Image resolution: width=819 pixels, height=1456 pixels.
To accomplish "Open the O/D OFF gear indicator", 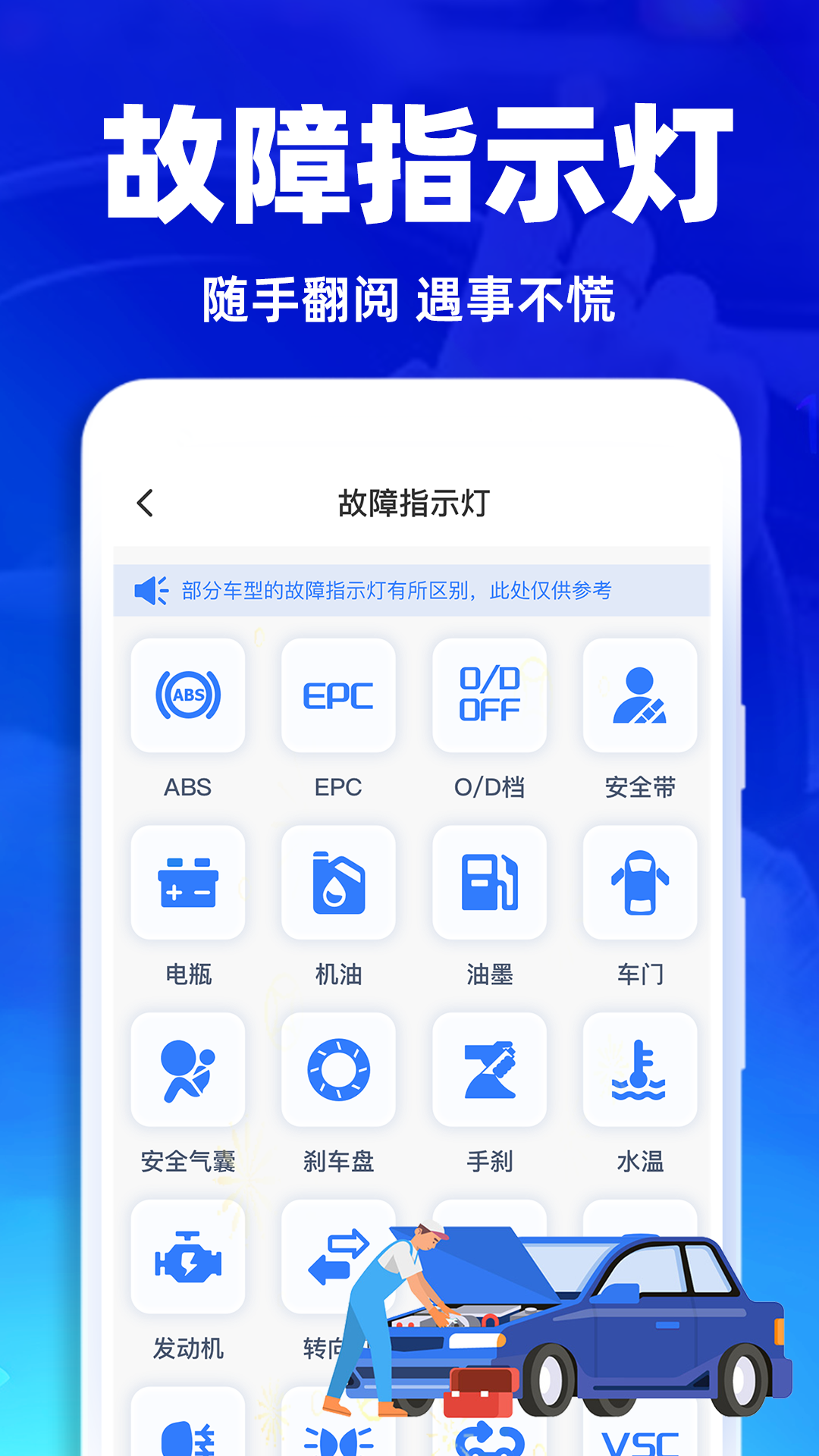I will 490,696.
